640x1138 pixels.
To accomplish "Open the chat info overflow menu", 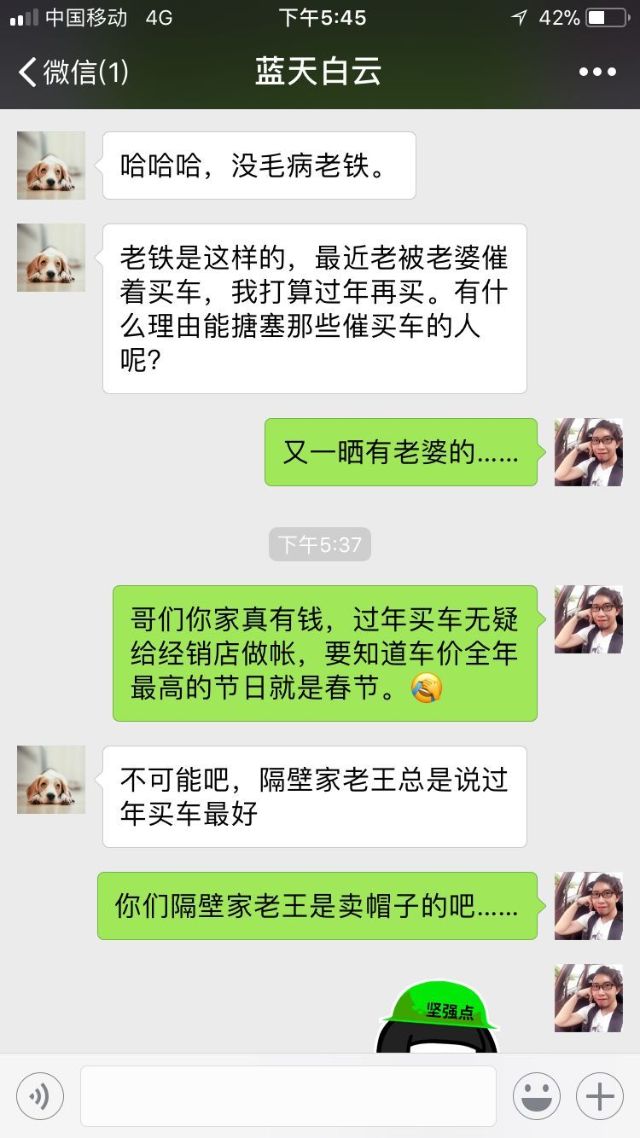I will point(597,72).
